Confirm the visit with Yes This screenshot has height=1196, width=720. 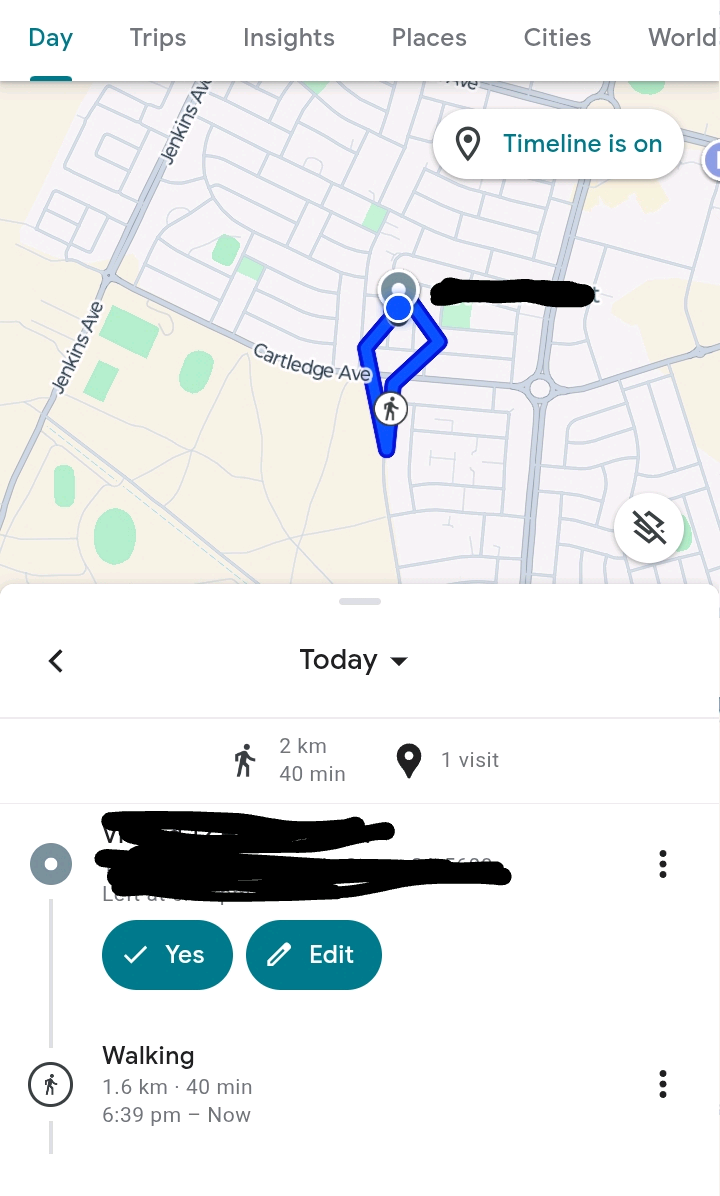point(166,955)
